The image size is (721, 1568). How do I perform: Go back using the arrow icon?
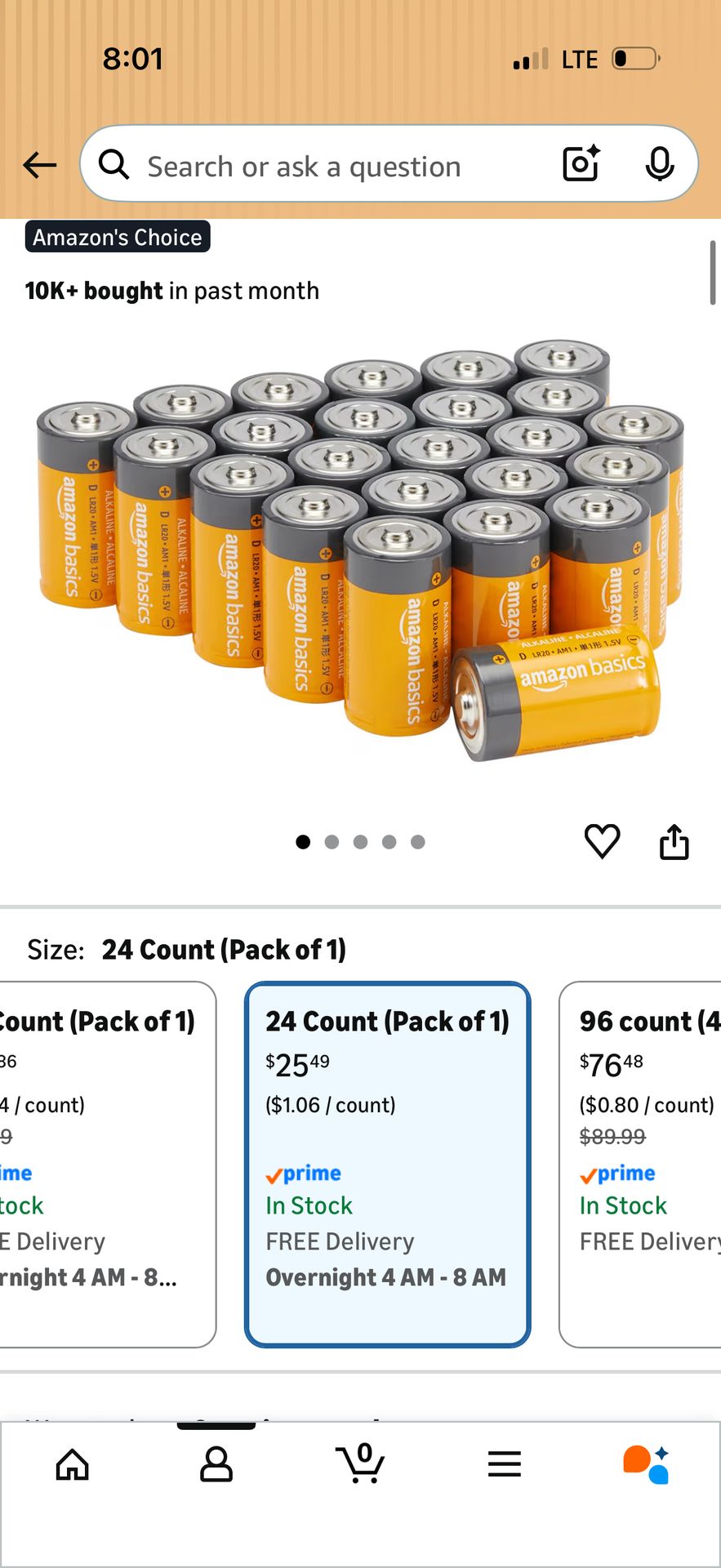coord(39,165)
